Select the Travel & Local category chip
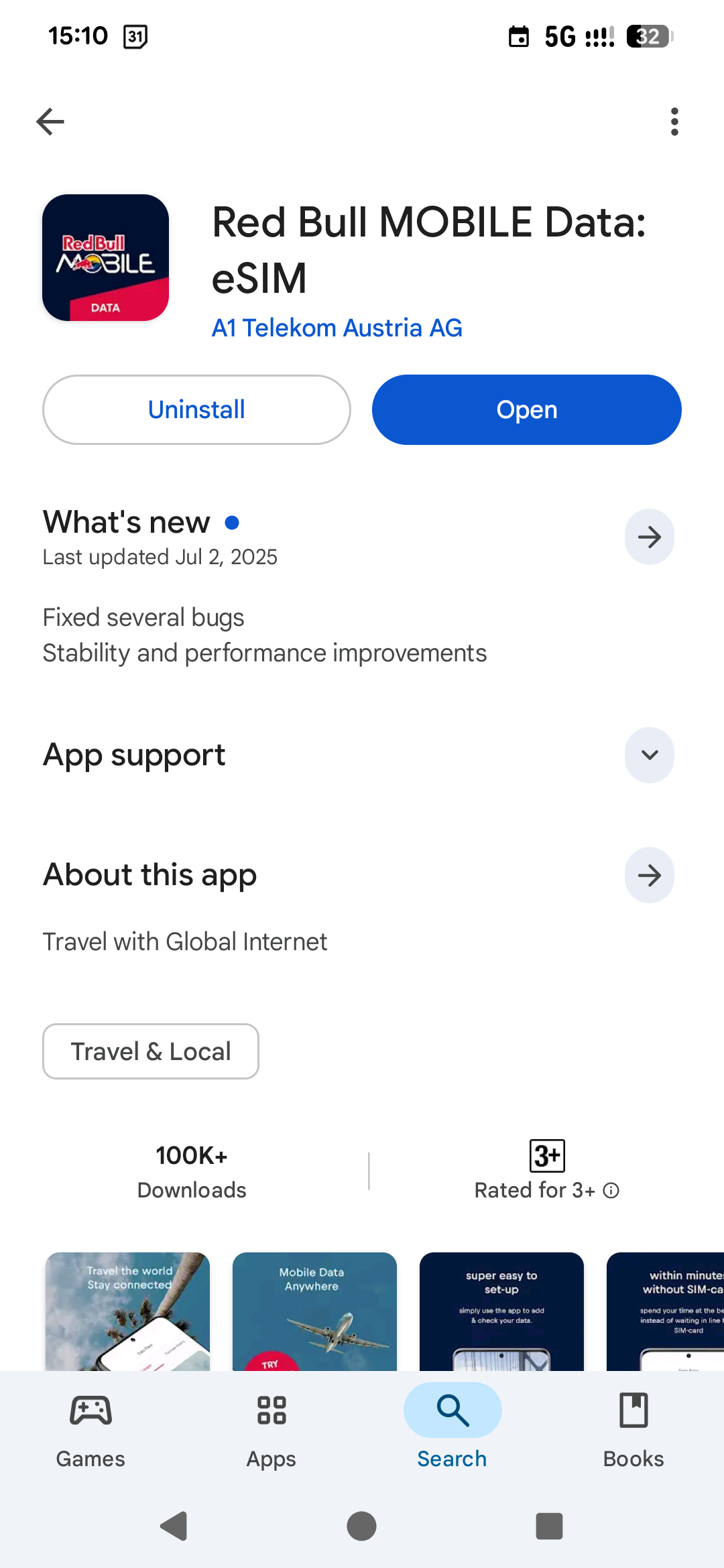 pyautogui.click(x=151, y=1051)
